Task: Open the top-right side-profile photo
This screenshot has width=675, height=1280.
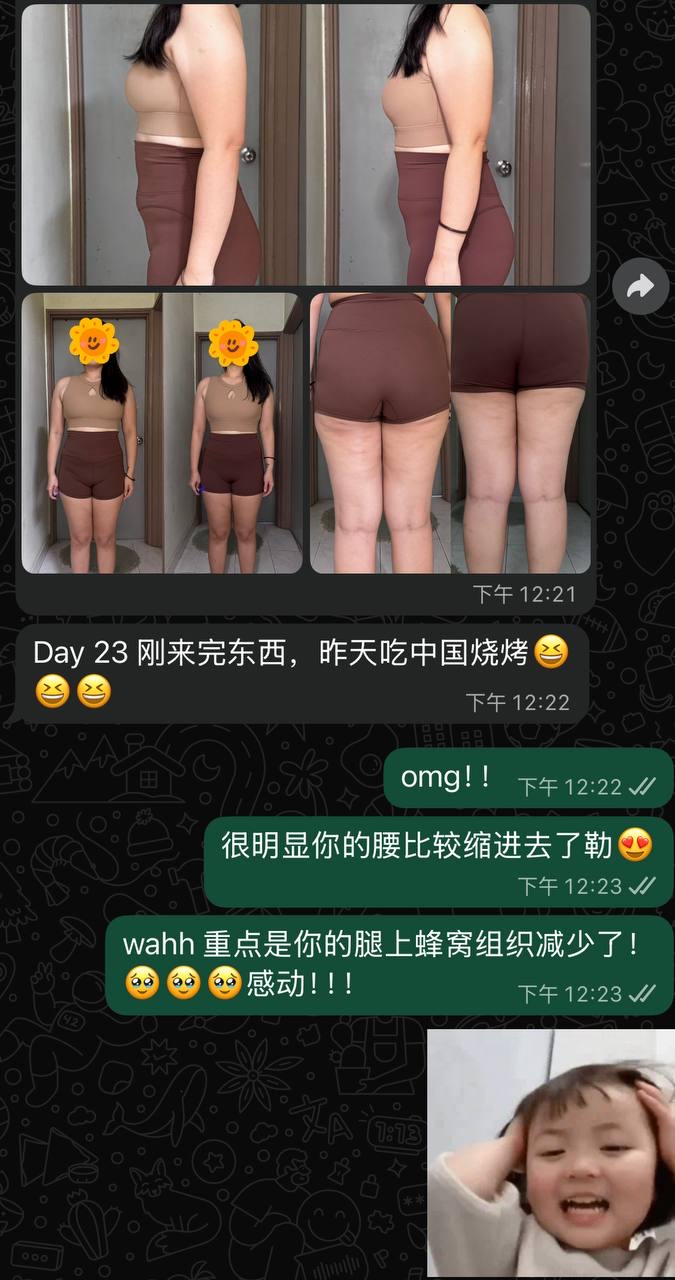Action: (x=450, y=145)
